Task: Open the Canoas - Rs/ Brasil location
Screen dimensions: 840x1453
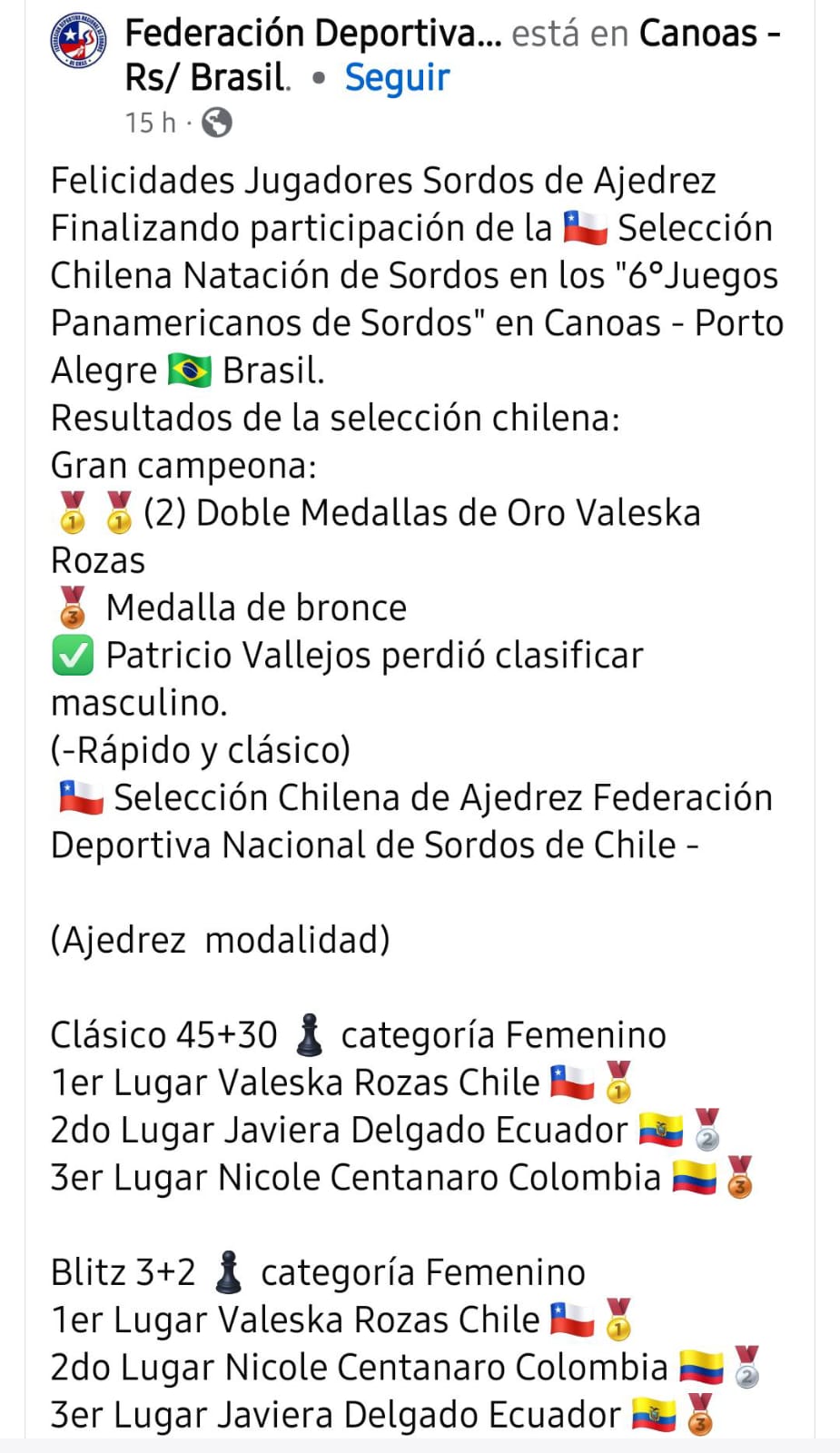Action: pyautogui.click(x=708, y=34)
